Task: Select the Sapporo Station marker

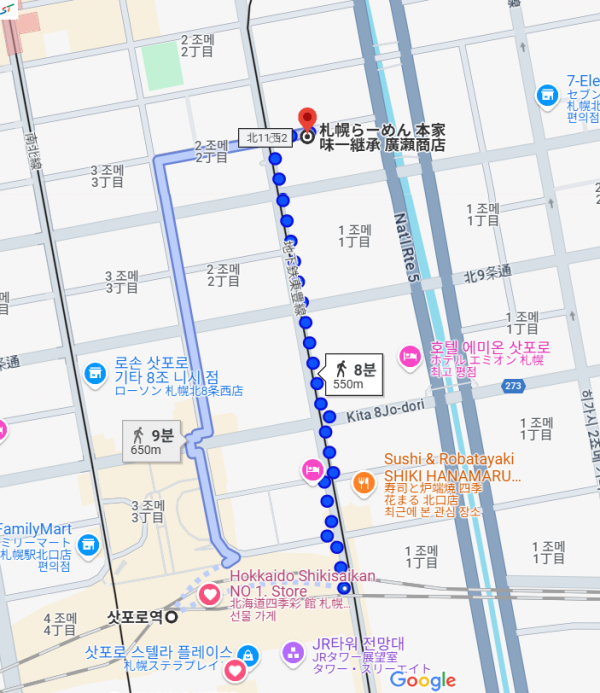Action: coord(172,615)
